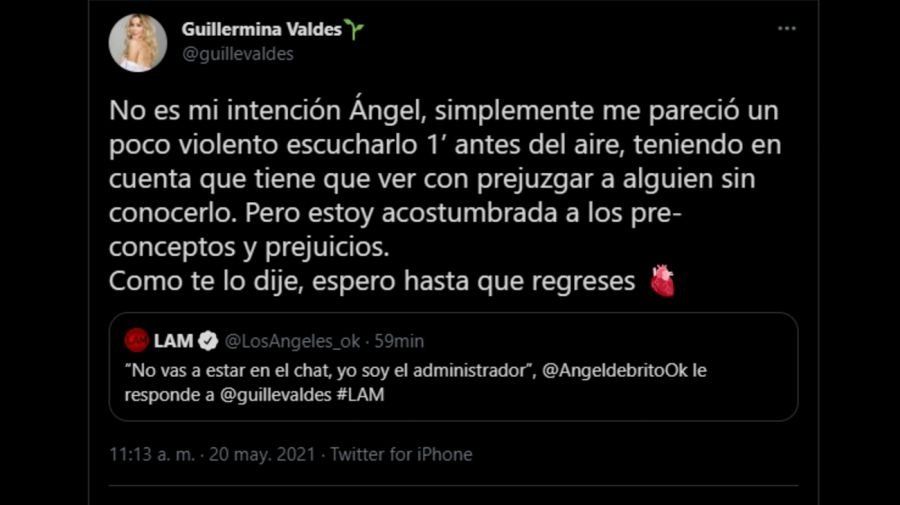Tap the Twitter for iPhone source link

point(401,454)
